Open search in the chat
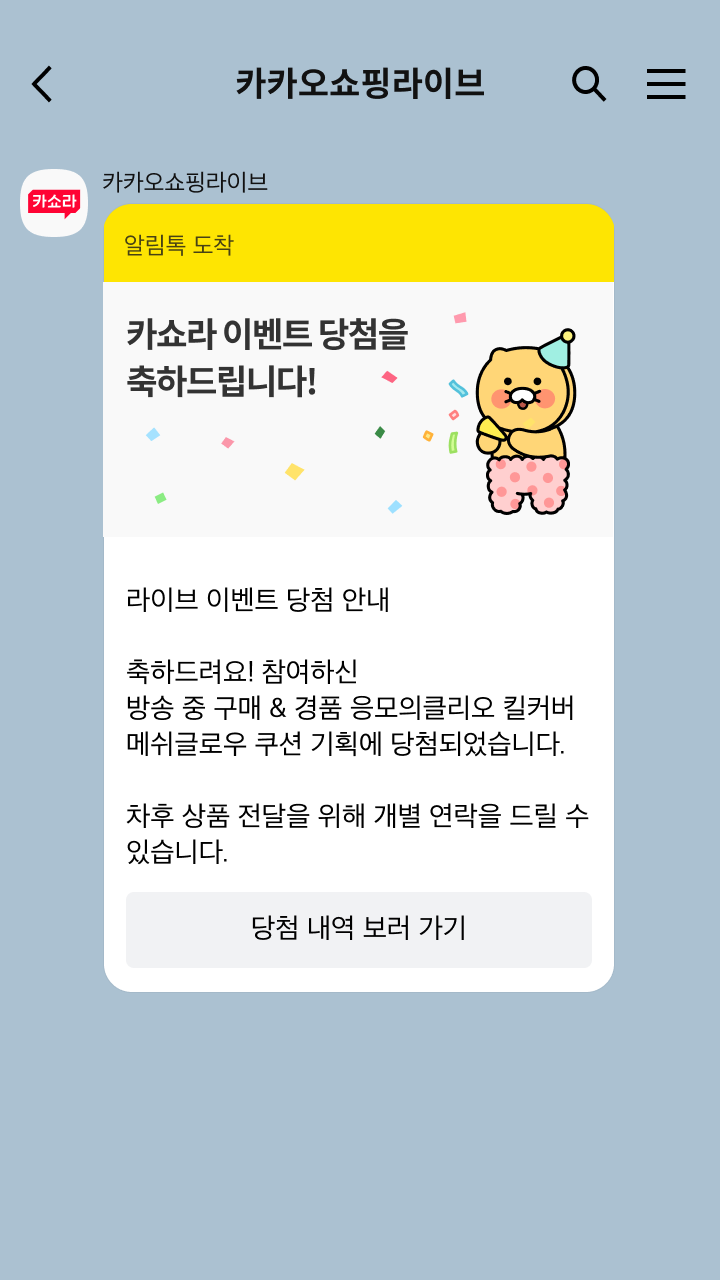This screenshot has height=1280, width=720. 589,85
